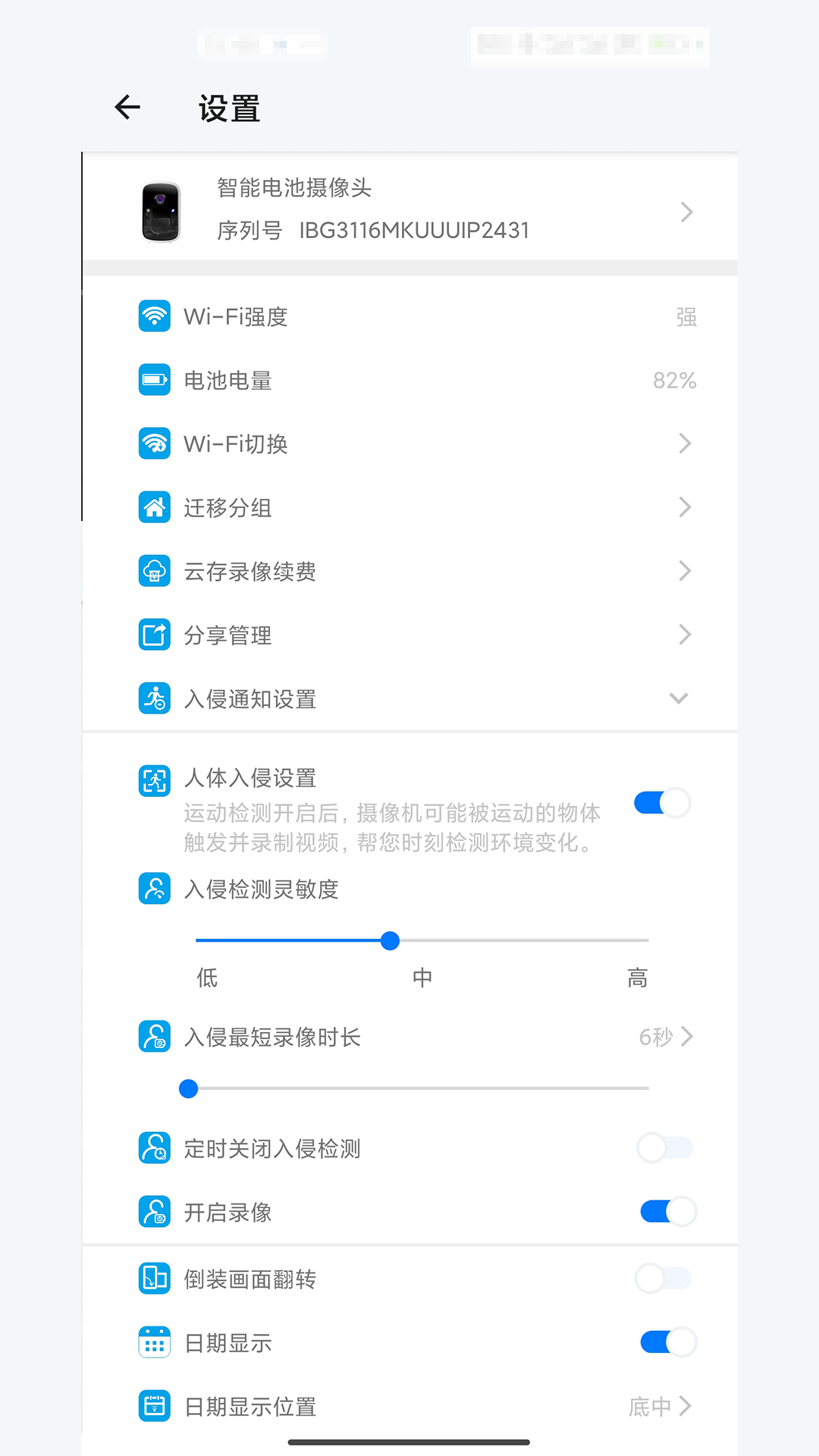Enable the 定时关闭入侵检测 switch
Viewport: 819px width, 1456px height.
tap(664, 1148)
